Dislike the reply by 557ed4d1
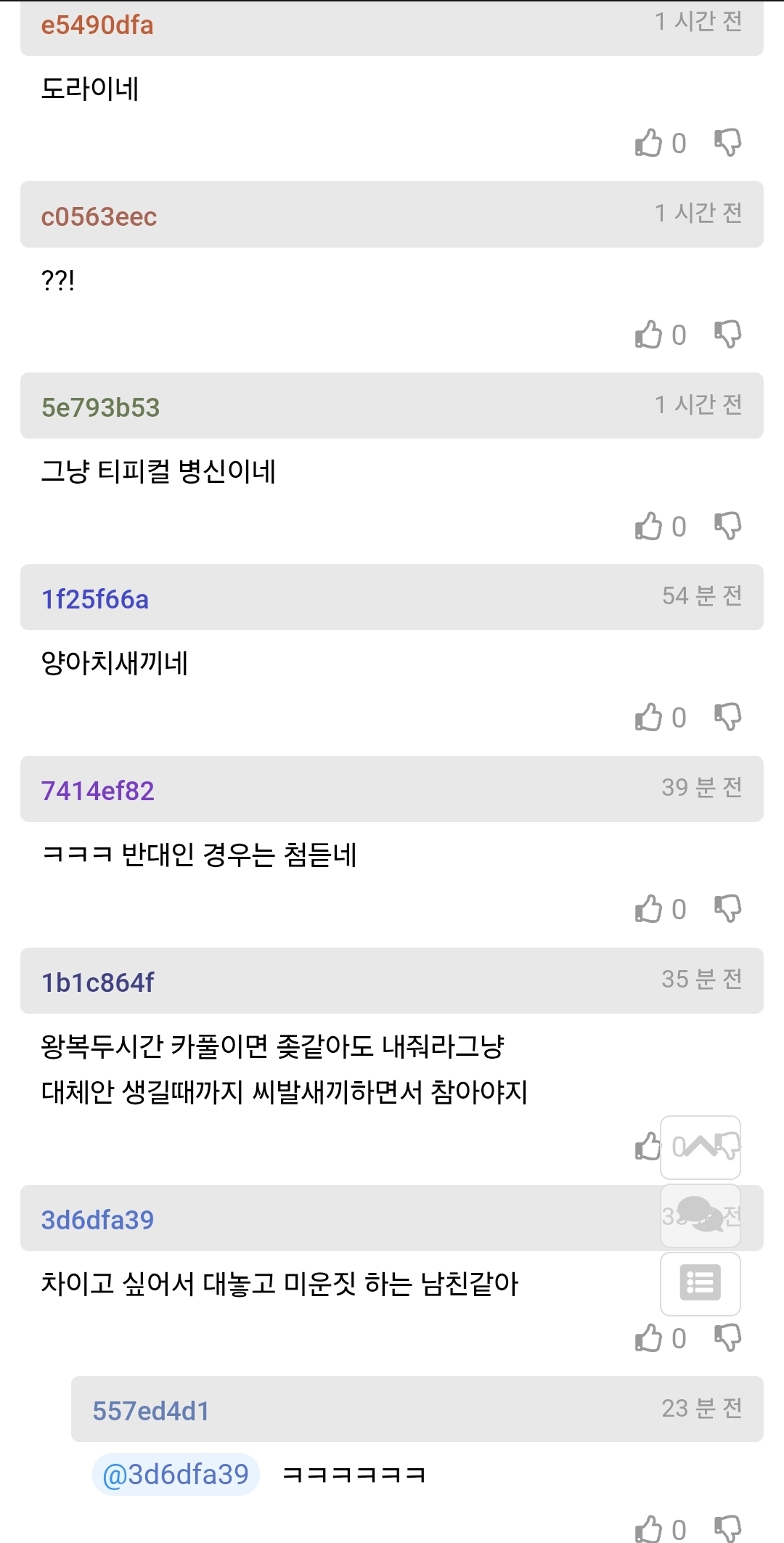The width and height of the screenshot is (784, 1543). (x=727, y=1528)
